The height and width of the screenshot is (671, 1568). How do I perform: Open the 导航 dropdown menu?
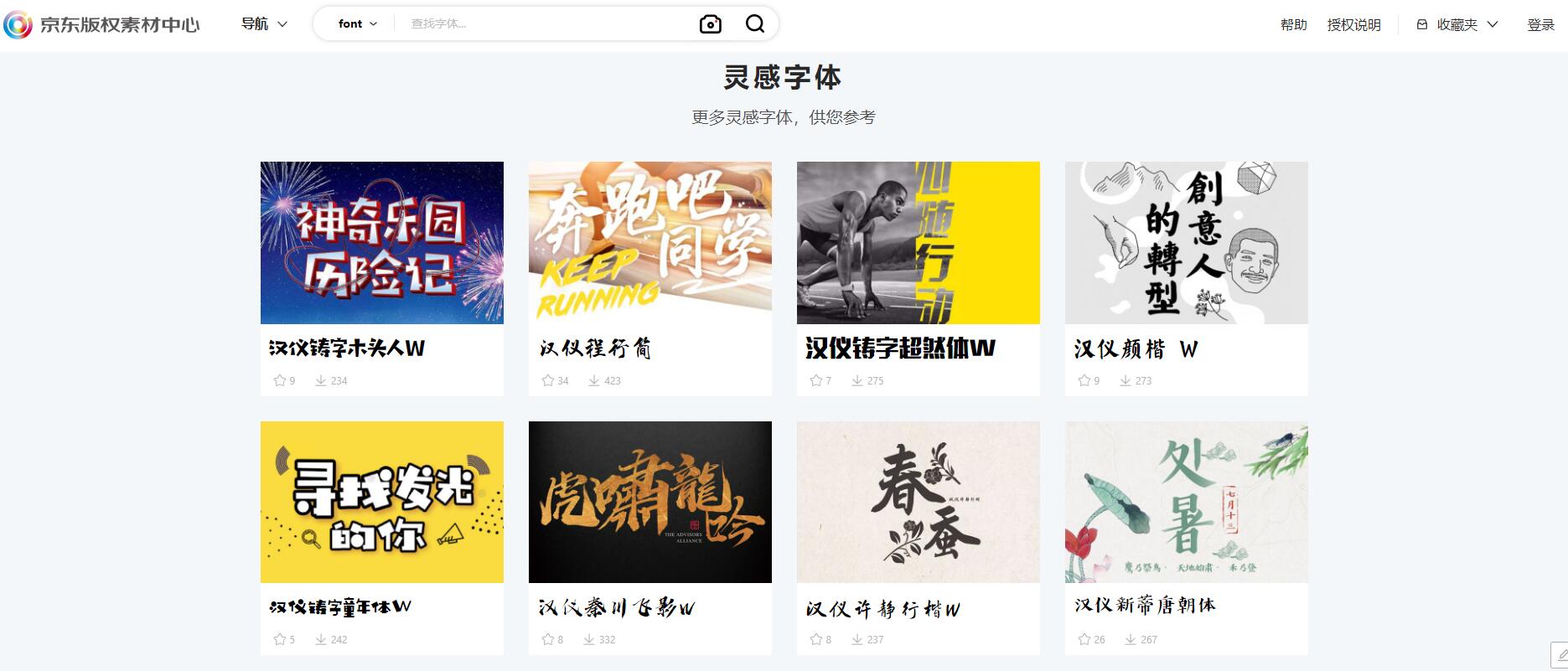[x=264, y=24]
